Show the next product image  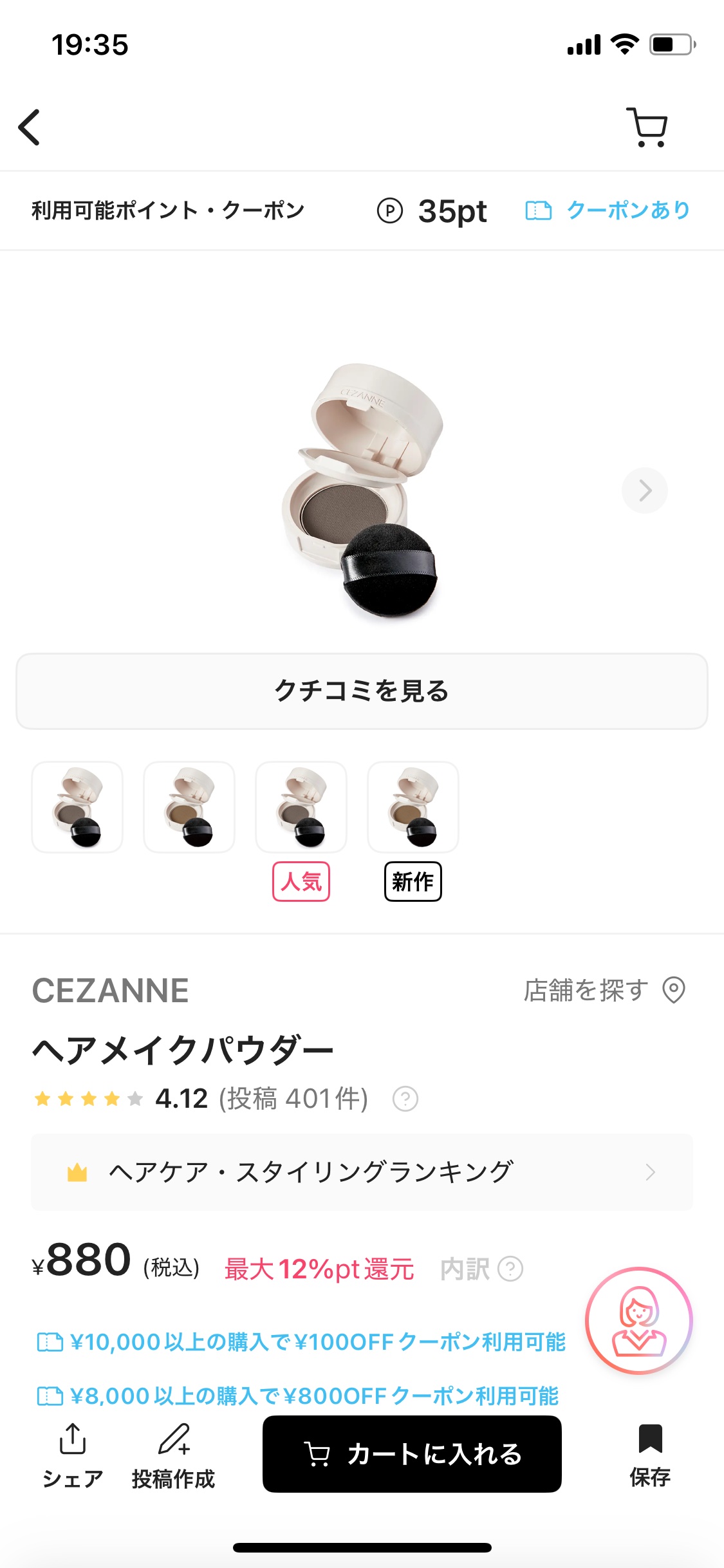(x=644, y=490)
